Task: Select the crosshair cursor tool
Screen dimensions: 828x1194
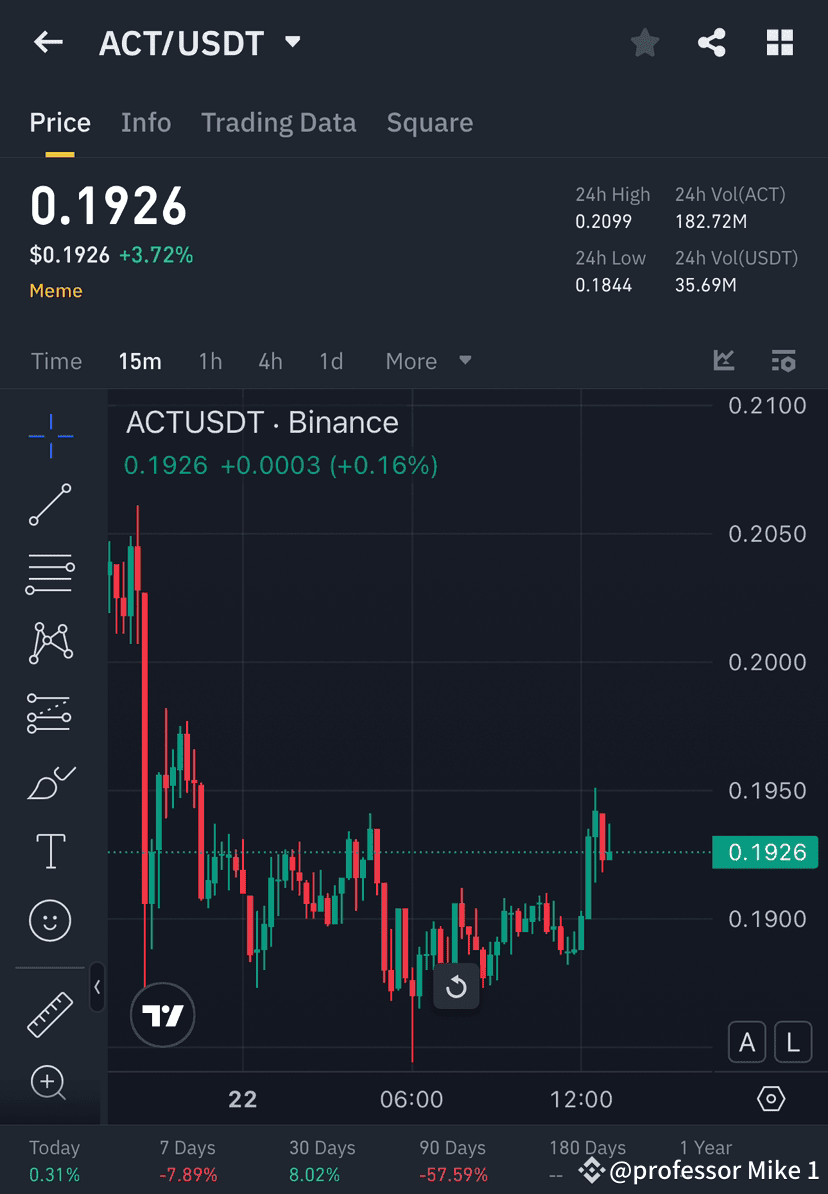Action: (x=49, y=435)
